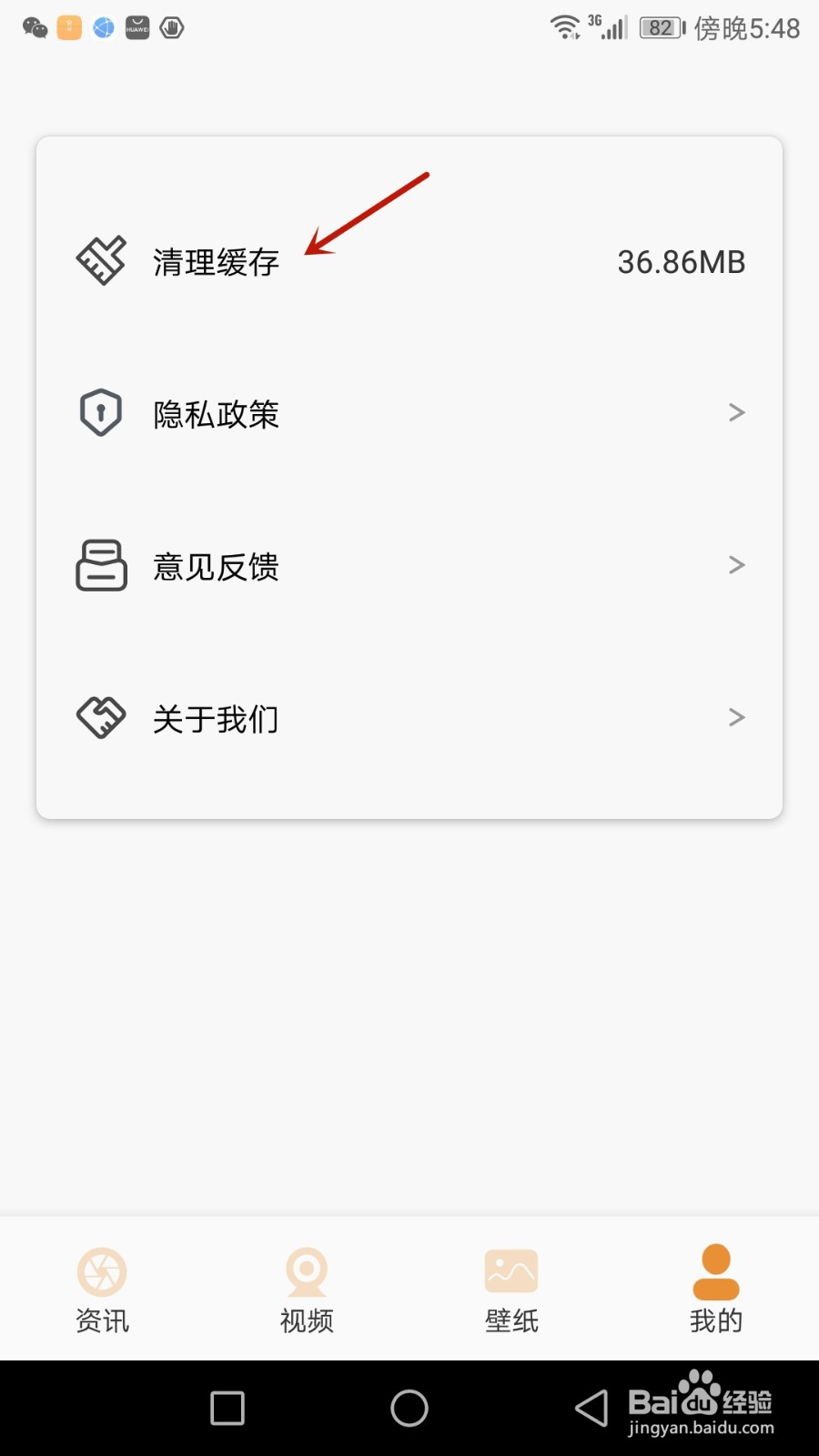Viewport: 819px width, 1456px height.
Task: Go to the system home screen
Action: pos(409,1408)
